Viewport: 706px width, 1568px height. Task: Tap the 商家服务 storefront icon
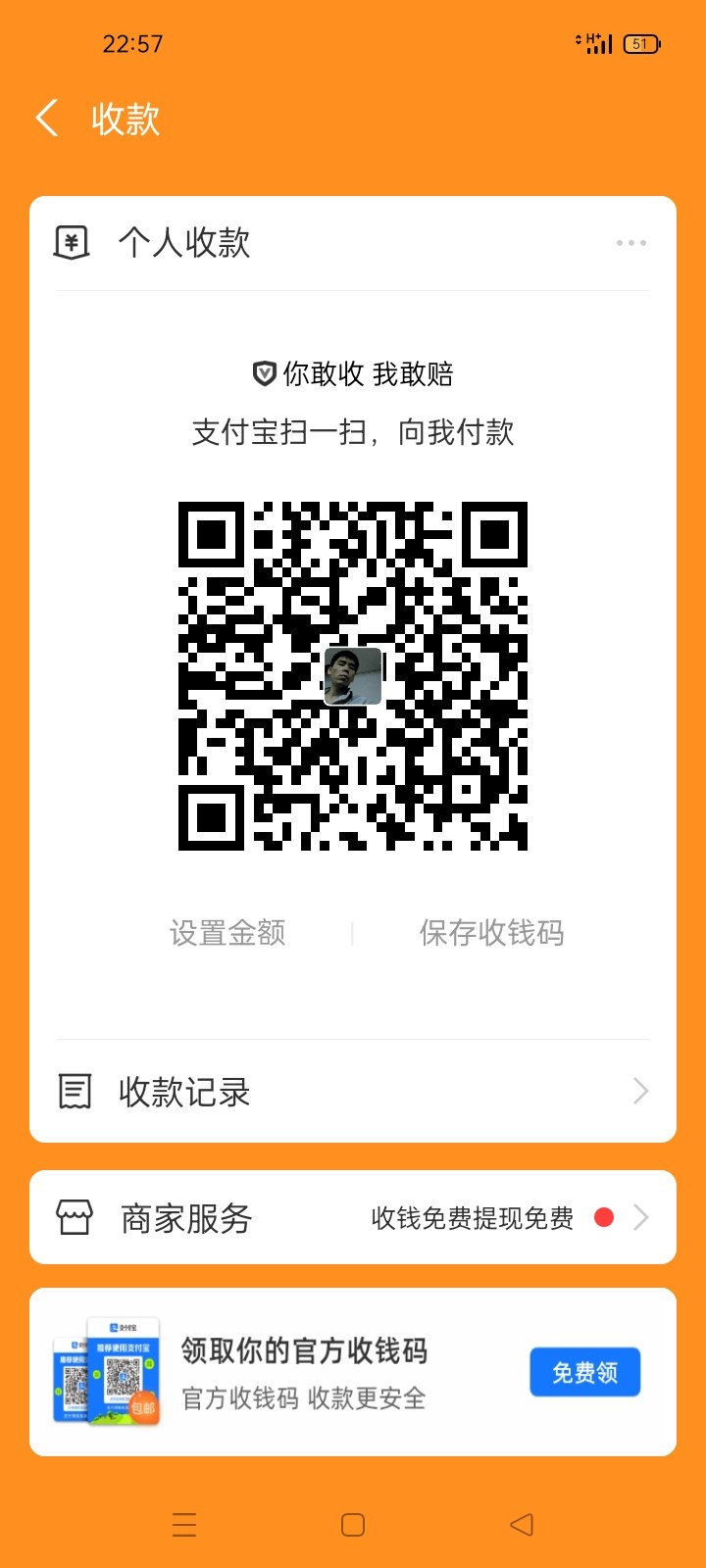click(74, 1217)
